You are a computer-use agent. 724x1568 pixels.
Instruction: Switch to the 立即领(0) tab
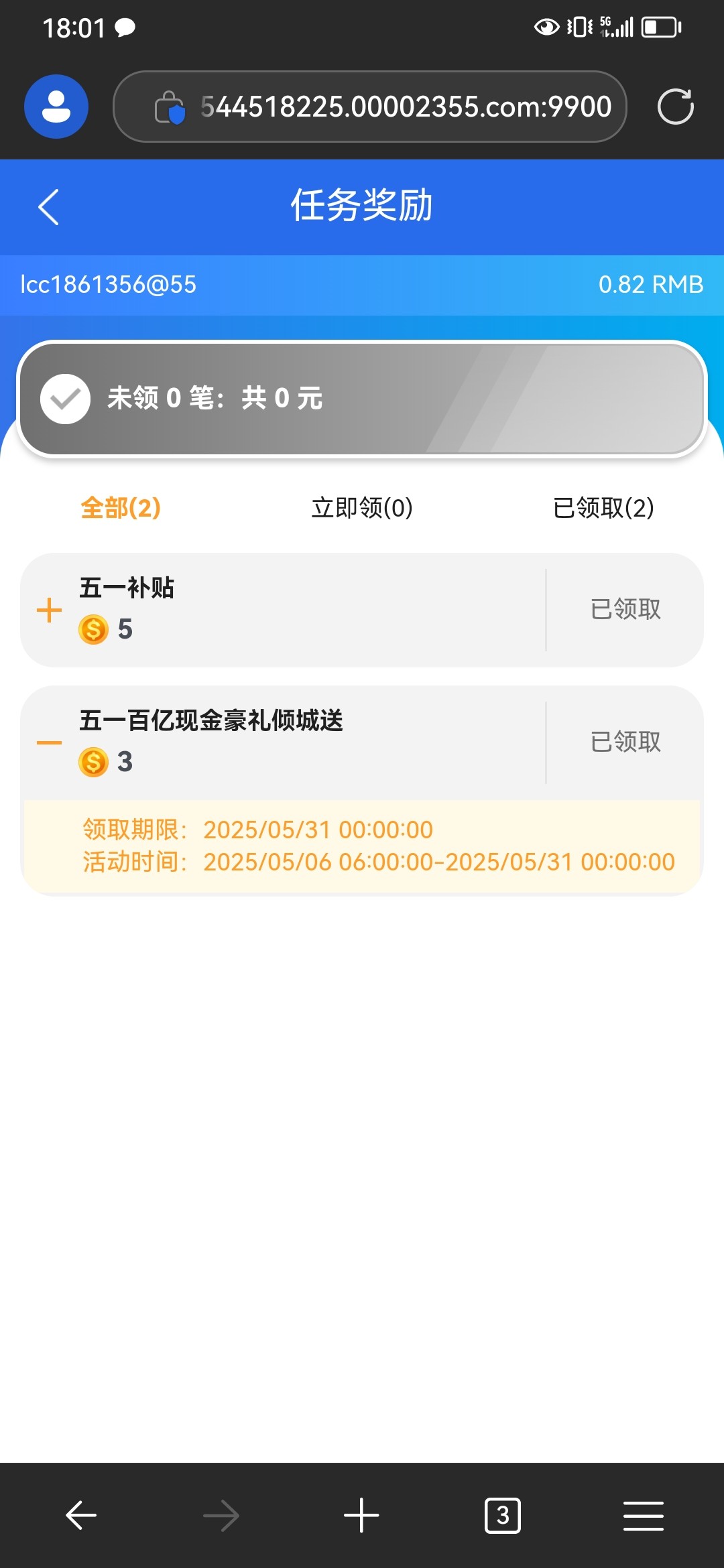tap(362, 508)
